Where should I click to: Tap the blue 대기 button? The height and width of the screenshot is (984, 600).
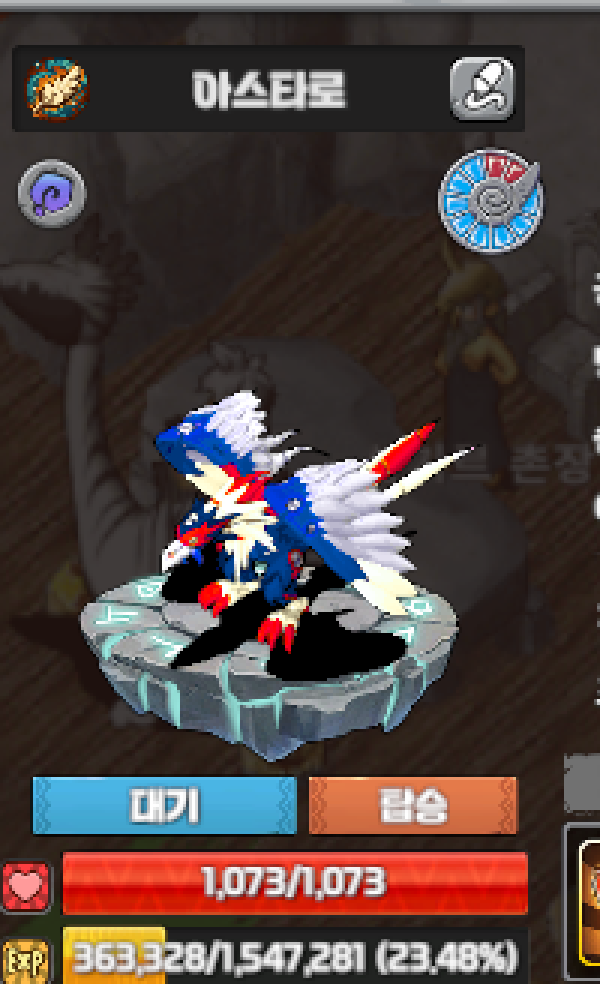[x=165, y=806]
